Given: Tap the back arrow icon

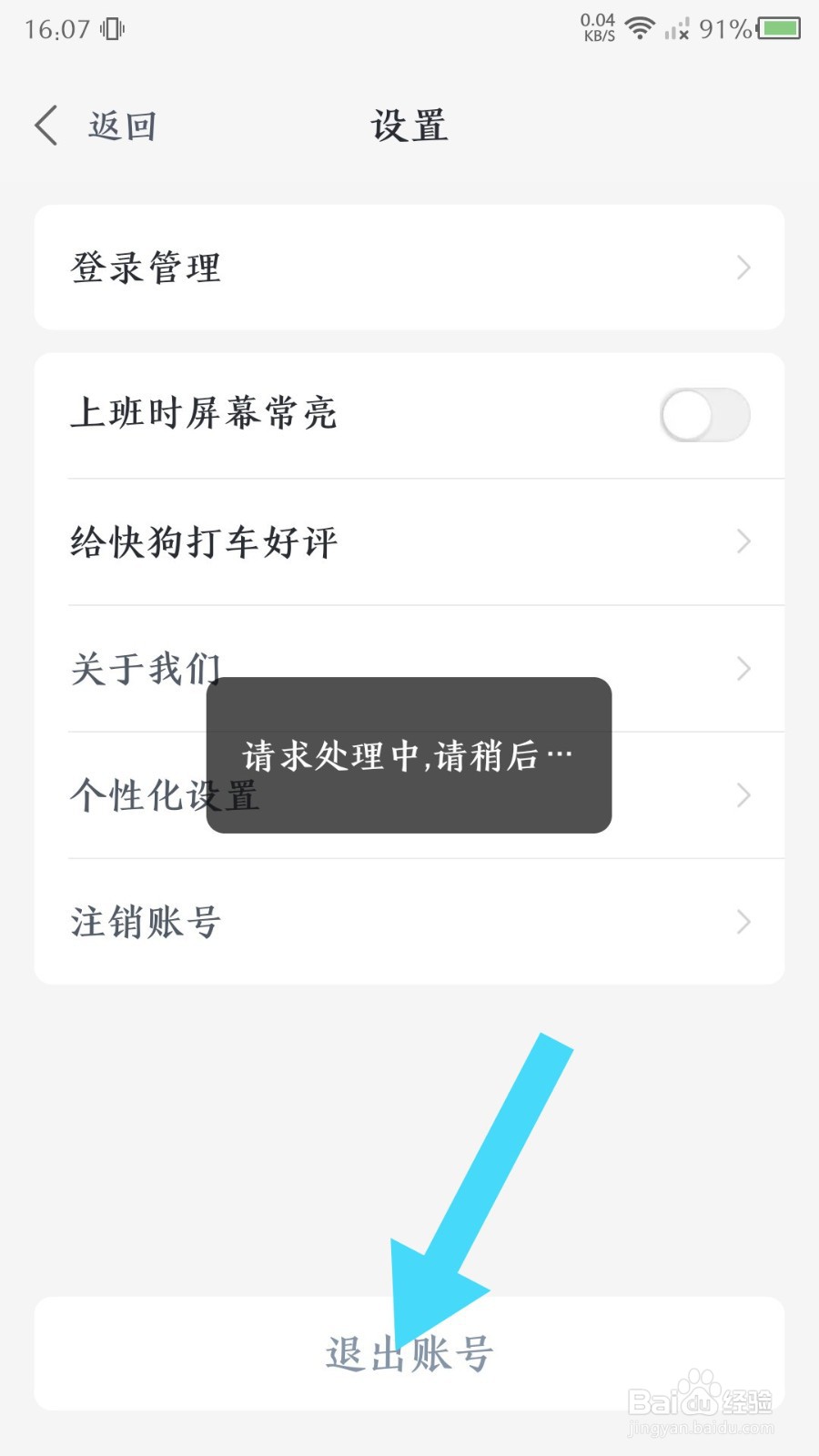Looking at the screenshot, I should 47,124.
